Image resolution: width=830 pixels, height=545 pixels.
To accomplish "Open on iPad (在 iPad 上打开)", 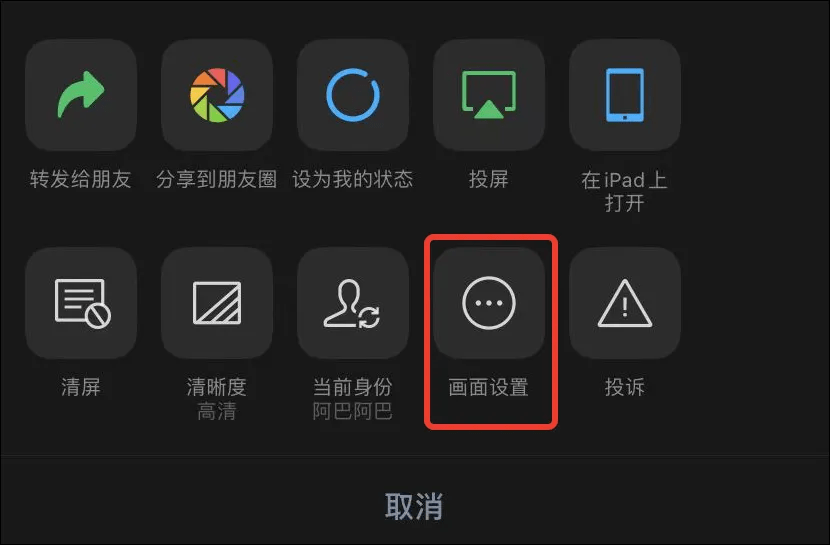I will (624, 96).
